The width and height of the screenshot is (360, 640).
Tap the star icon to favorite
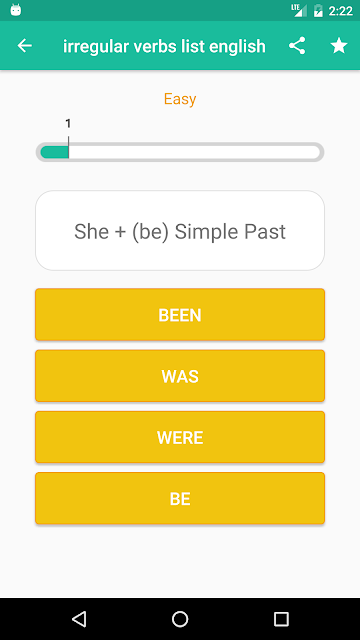point(339,46)
